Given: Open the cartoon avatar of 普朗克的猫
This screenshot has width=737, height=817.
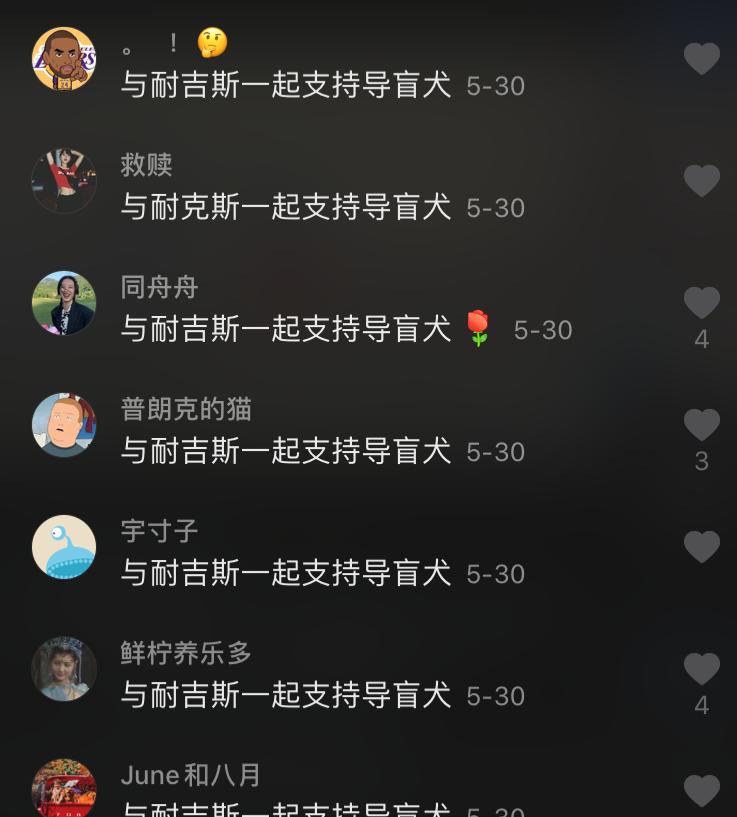Looking at the screenshot, I should click(x=64, y=426).
